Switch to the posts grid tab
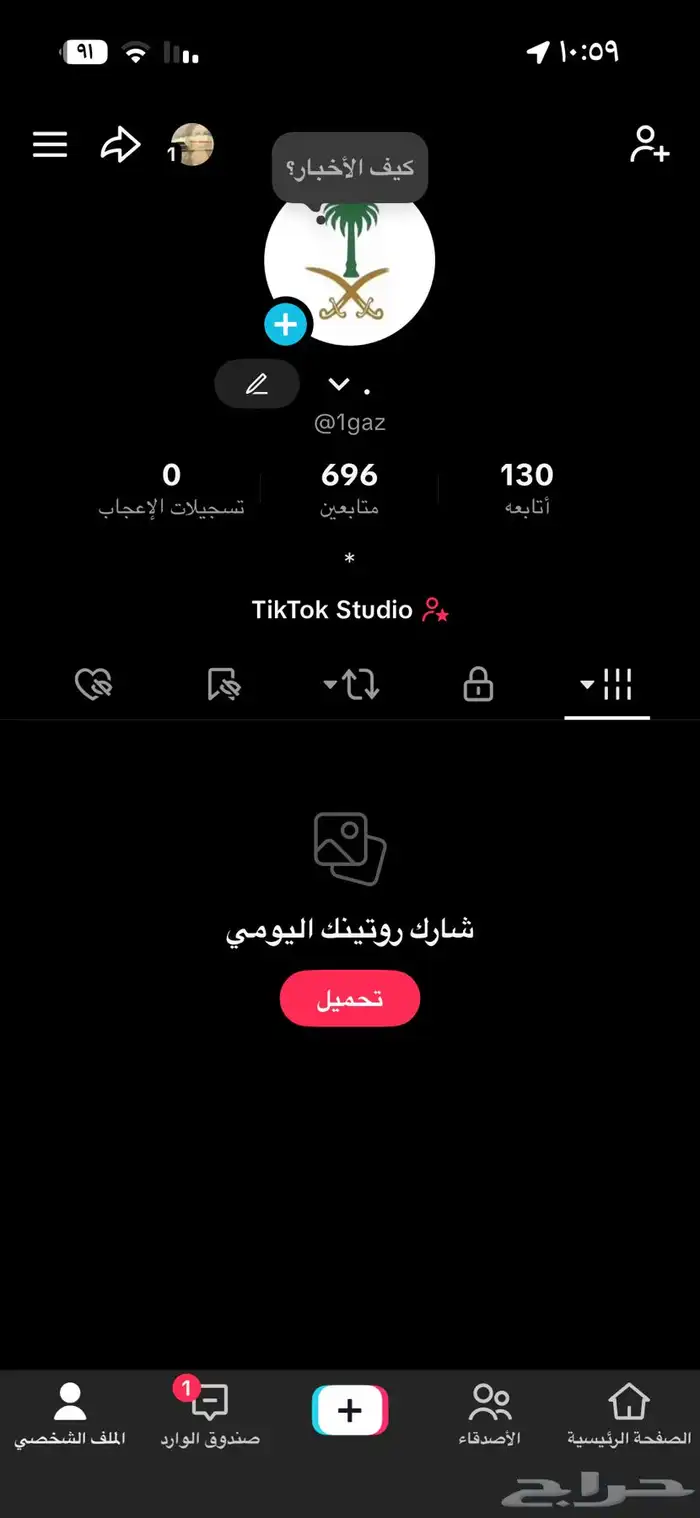This screenshot has height=1518, width=700. point(607,686)
